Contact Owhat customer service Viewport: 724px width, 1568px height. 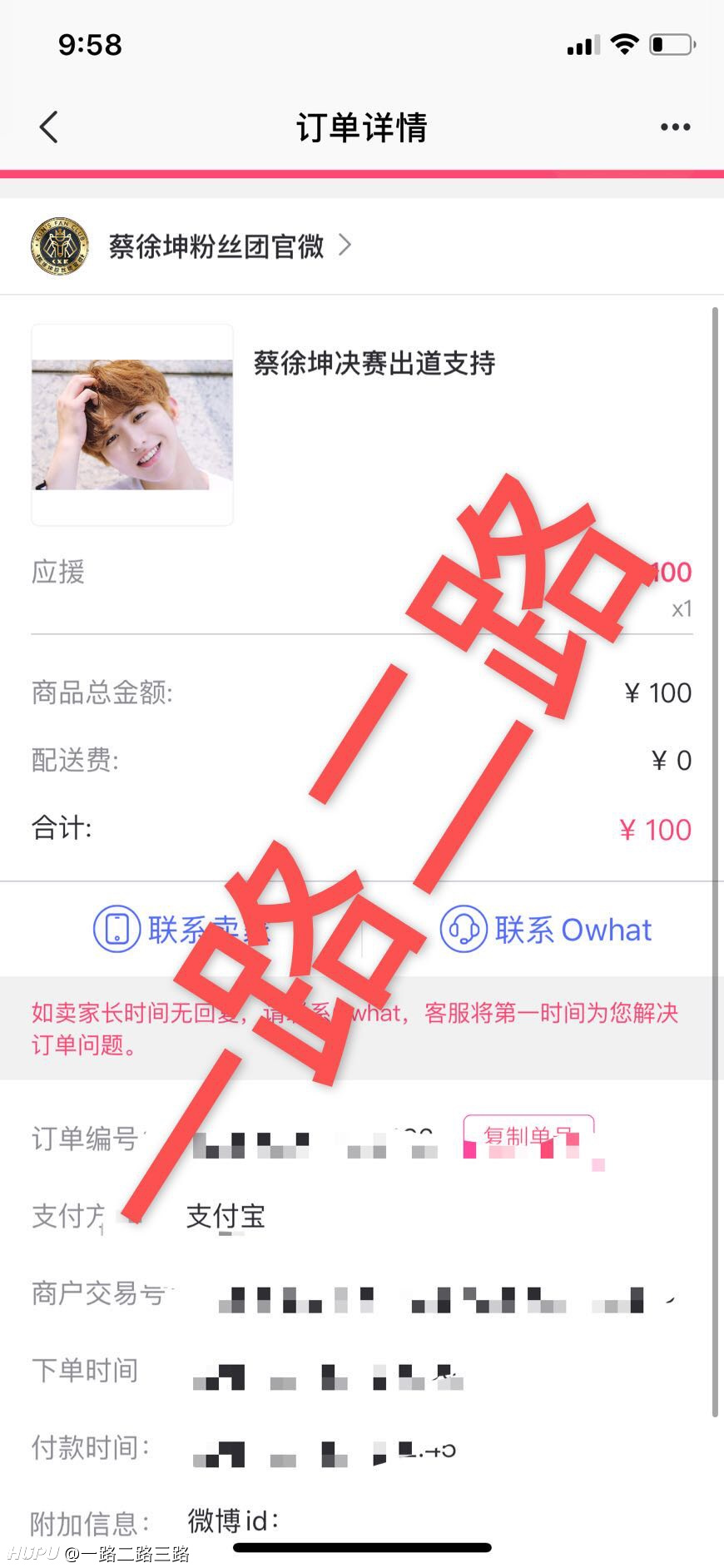546,929
